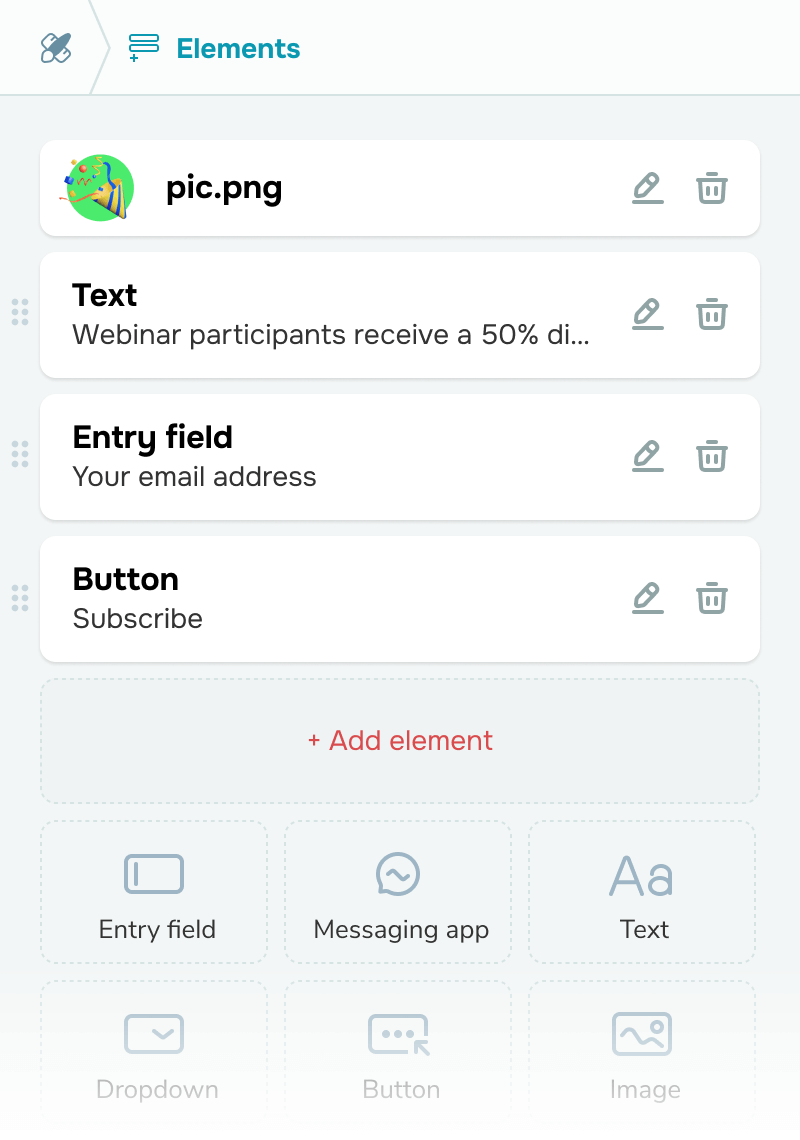Image resolution: width=800 pixels, height=1140 pixels.
Task: Add an Entry field element
Action: click(154, 892)
